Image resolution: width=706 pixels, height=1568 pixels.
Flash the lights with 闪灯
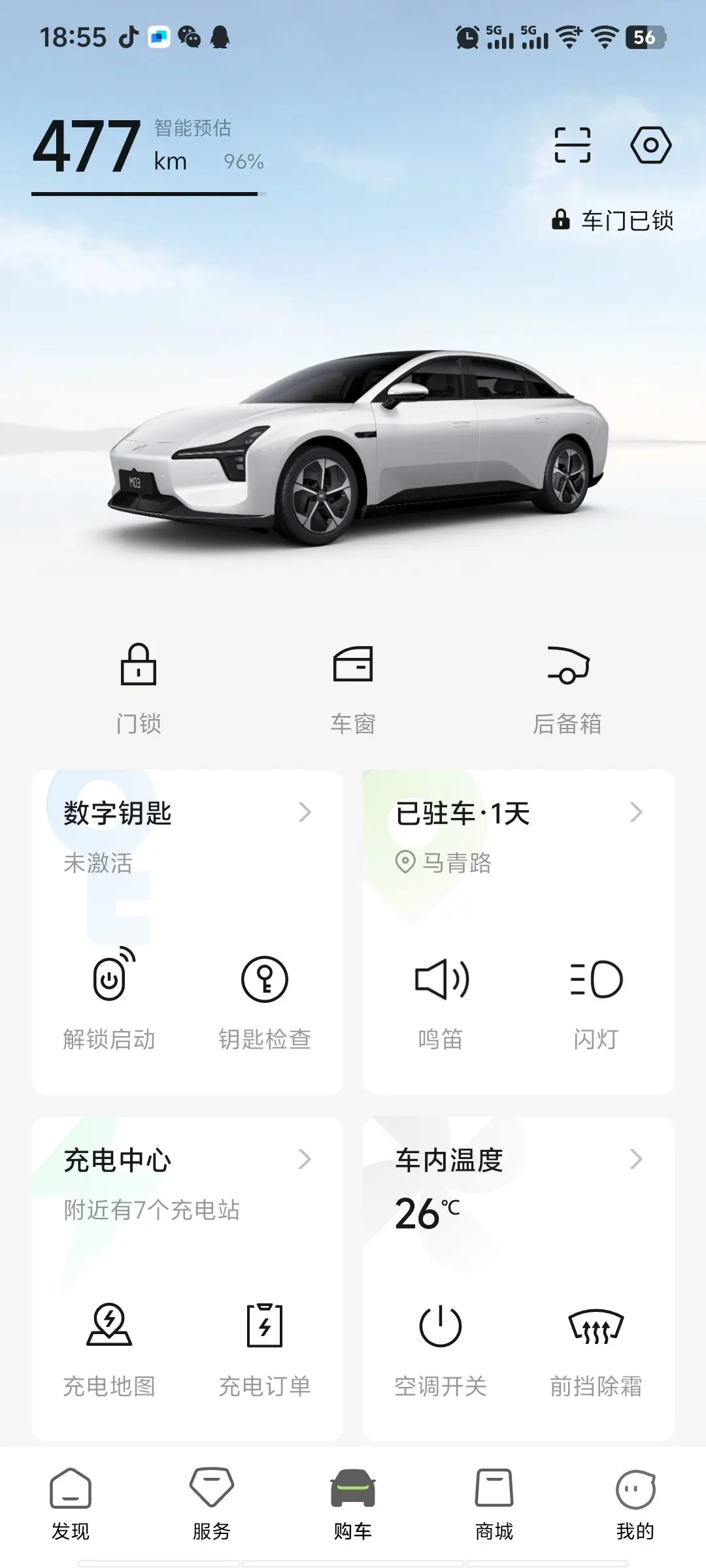point(596,1000)
